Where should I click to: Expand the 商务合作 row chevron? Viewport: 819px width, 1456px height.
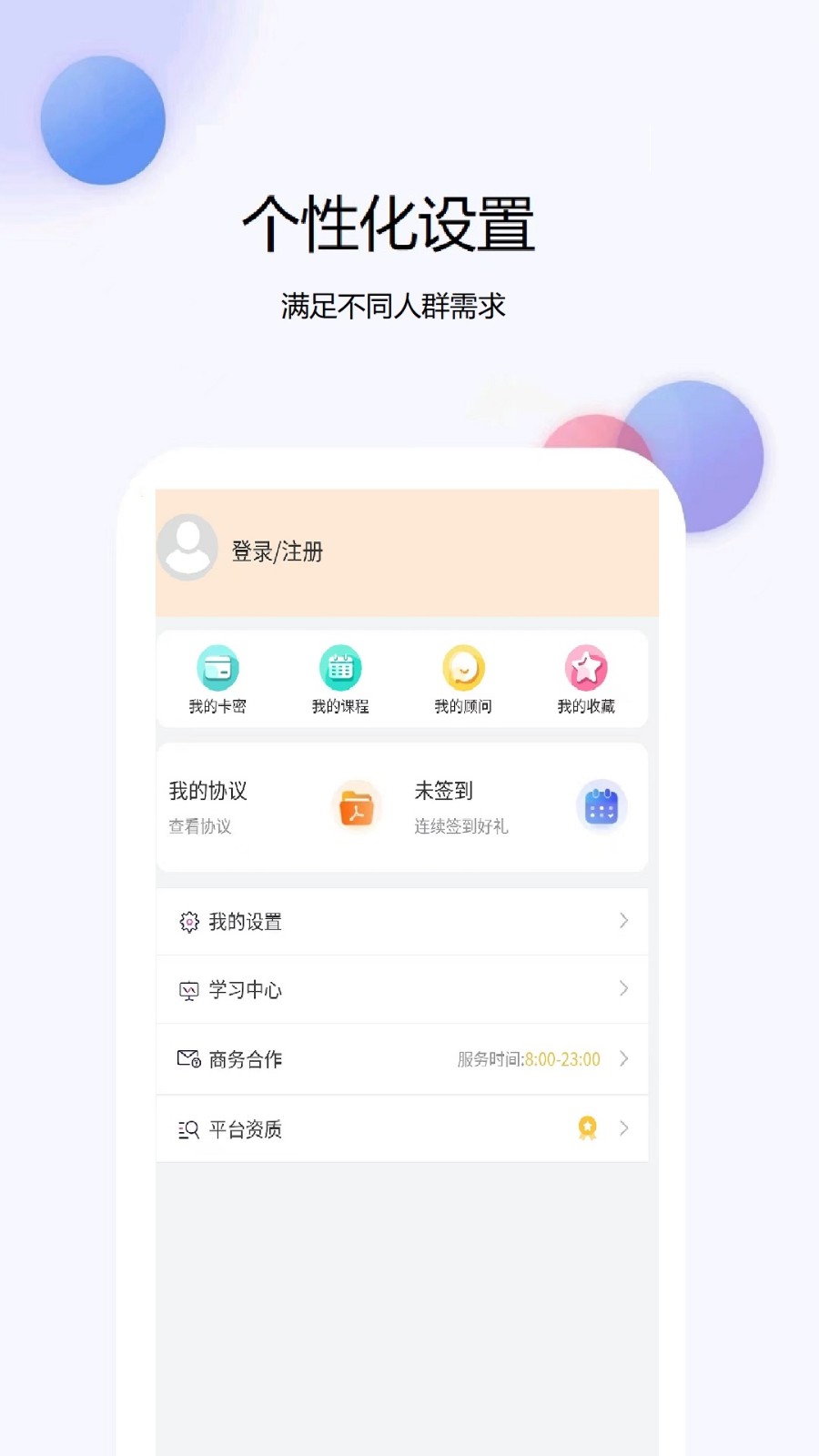click(x=622, y=1058)
